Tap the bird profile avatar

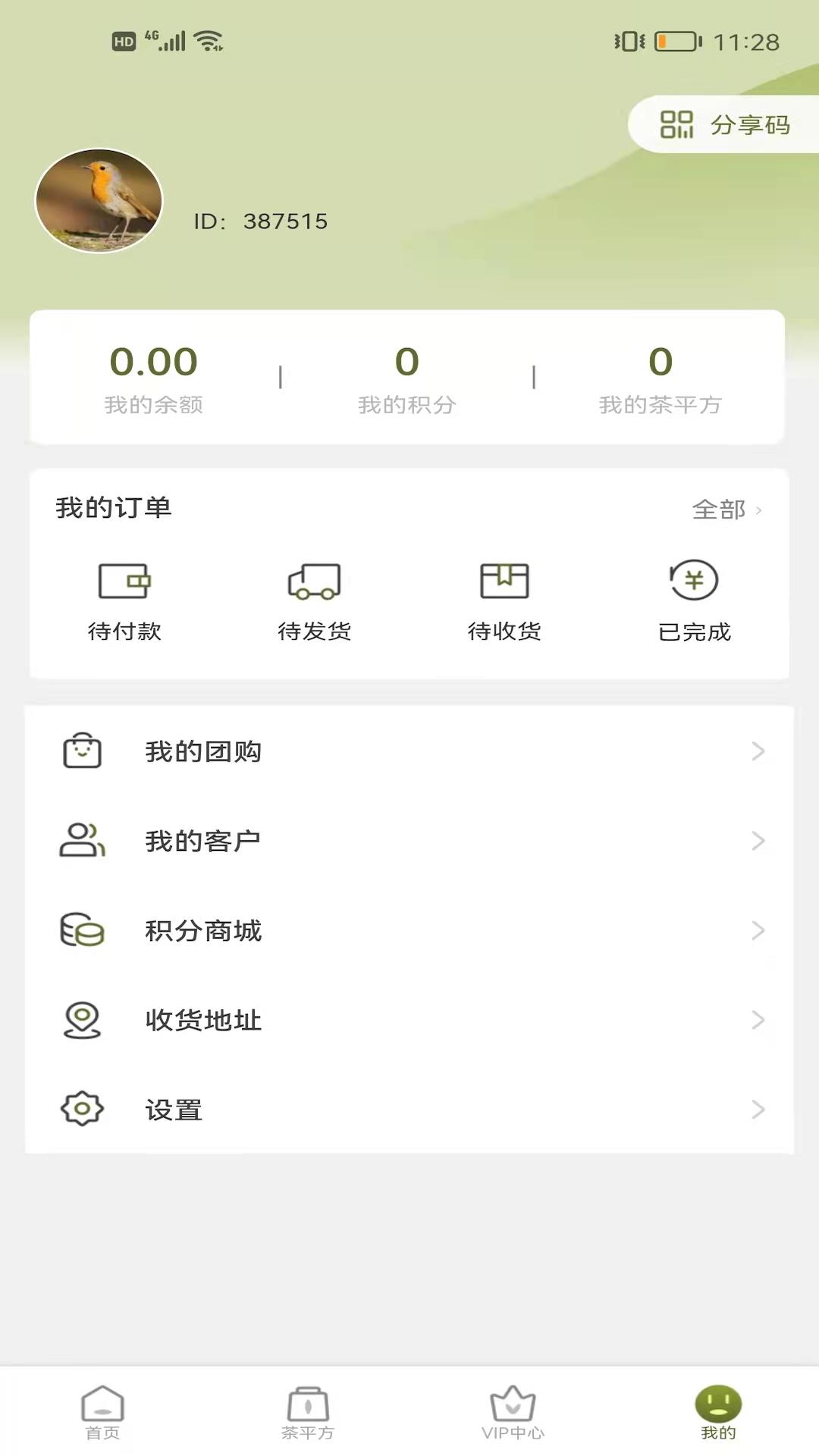click(99, 201)
